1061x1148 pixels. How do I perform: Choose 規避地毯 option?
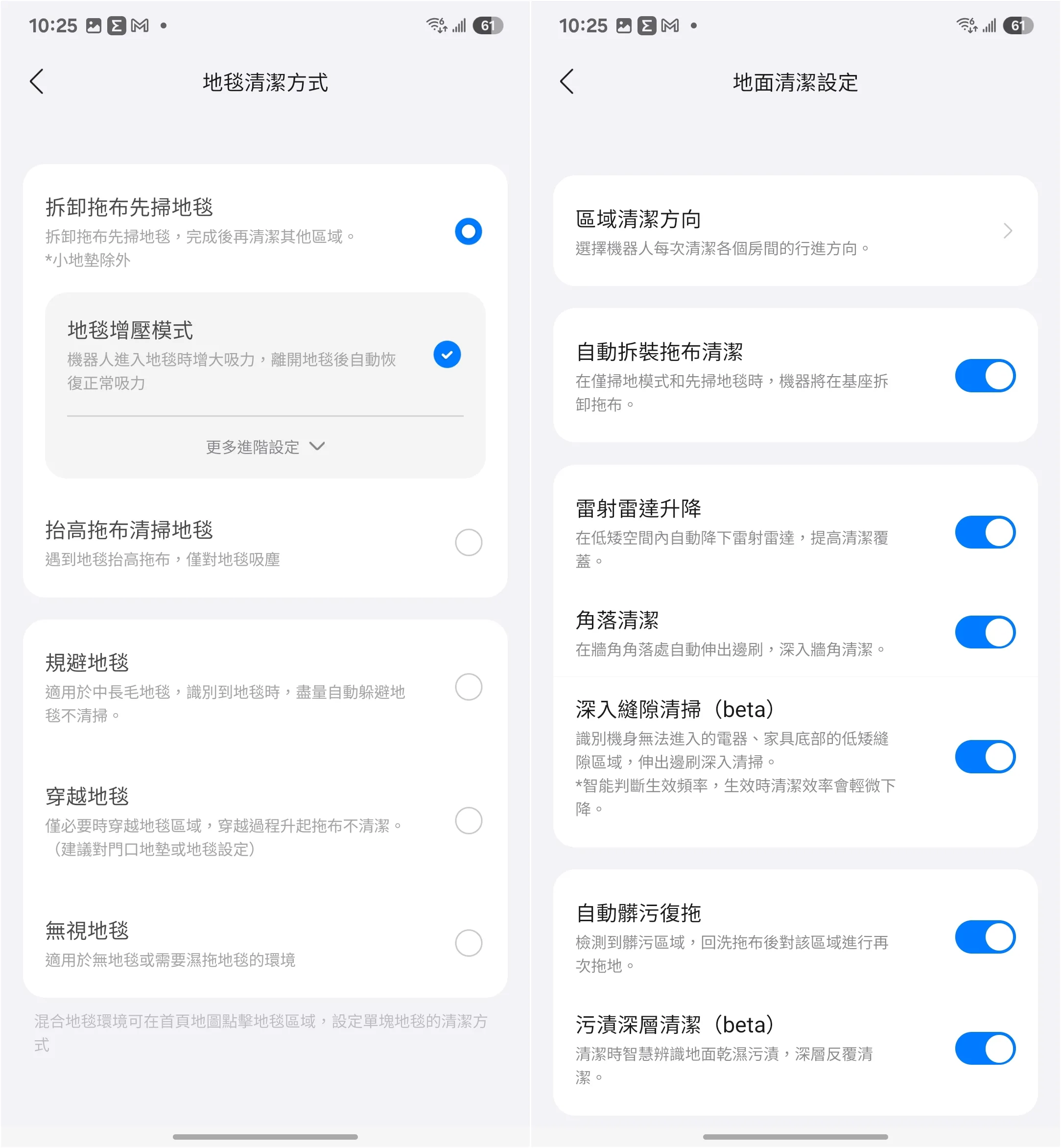468,687
